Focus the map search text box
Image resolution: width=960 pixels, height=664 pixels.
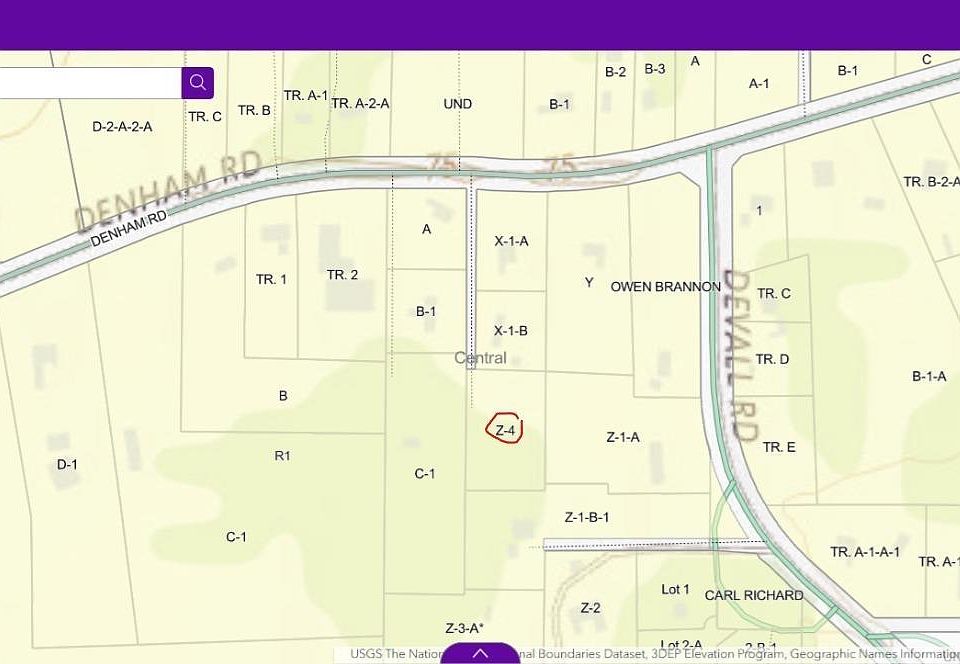(90, 83)
